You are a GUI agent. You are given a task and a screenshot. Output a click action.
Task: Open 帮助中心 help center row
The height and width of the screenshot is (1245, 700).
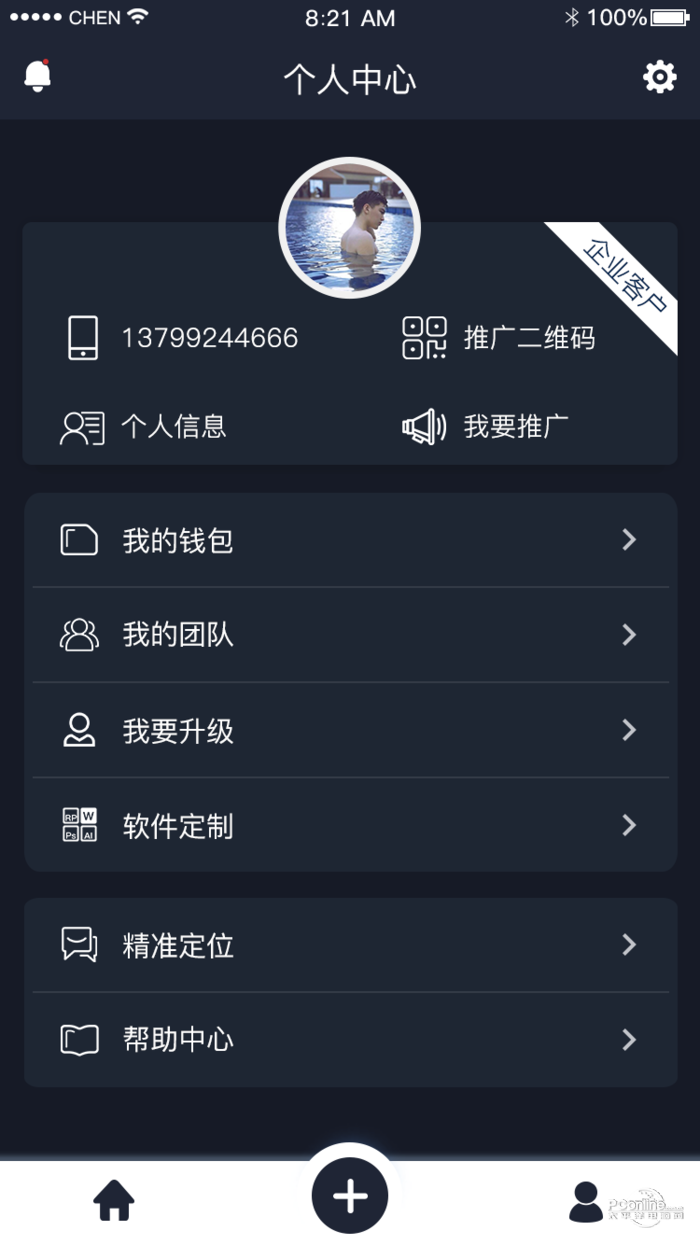pyautogui.click(x=350, y=1040)
